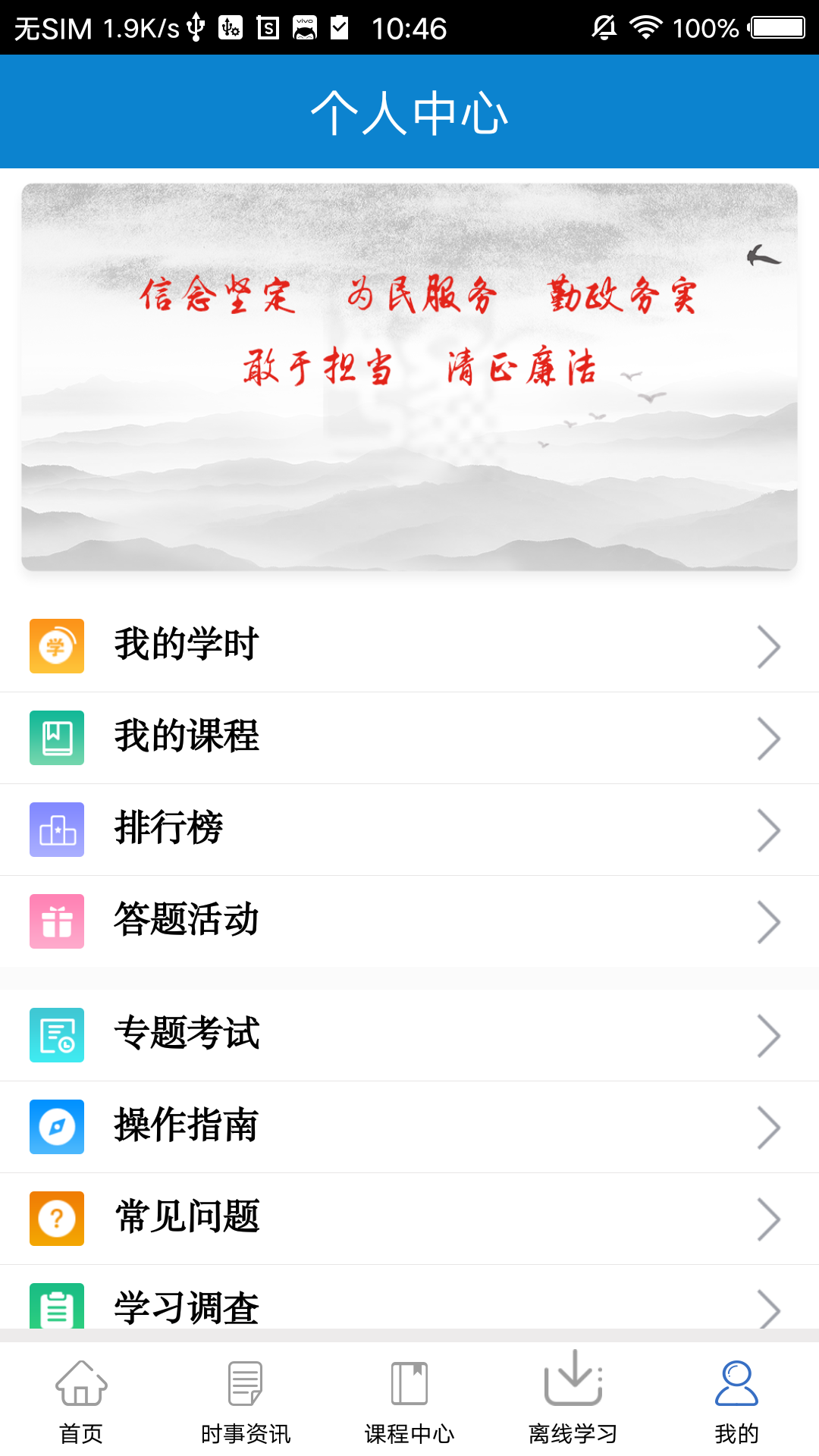819x1456 pixels.
Task: Select the 排行榜 podium icon
Action: point(57,830)
